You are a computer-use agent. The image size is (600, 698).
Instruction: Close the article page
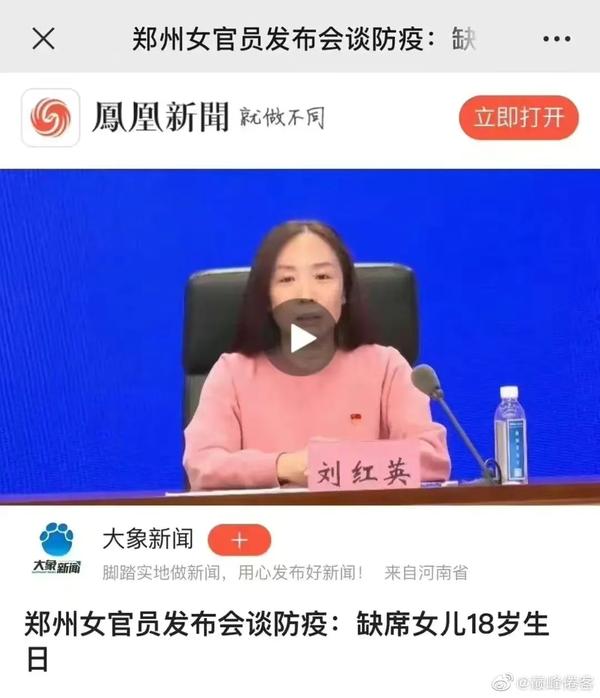[x=43, y=39]
